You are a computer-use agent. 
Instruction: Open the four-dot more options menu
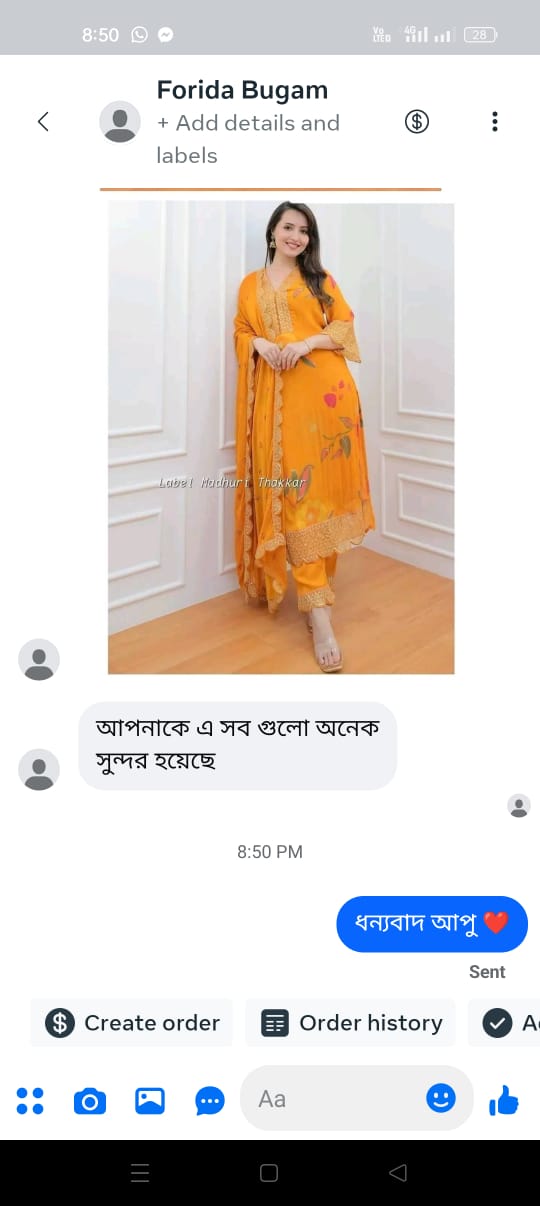click(30, 1100)
